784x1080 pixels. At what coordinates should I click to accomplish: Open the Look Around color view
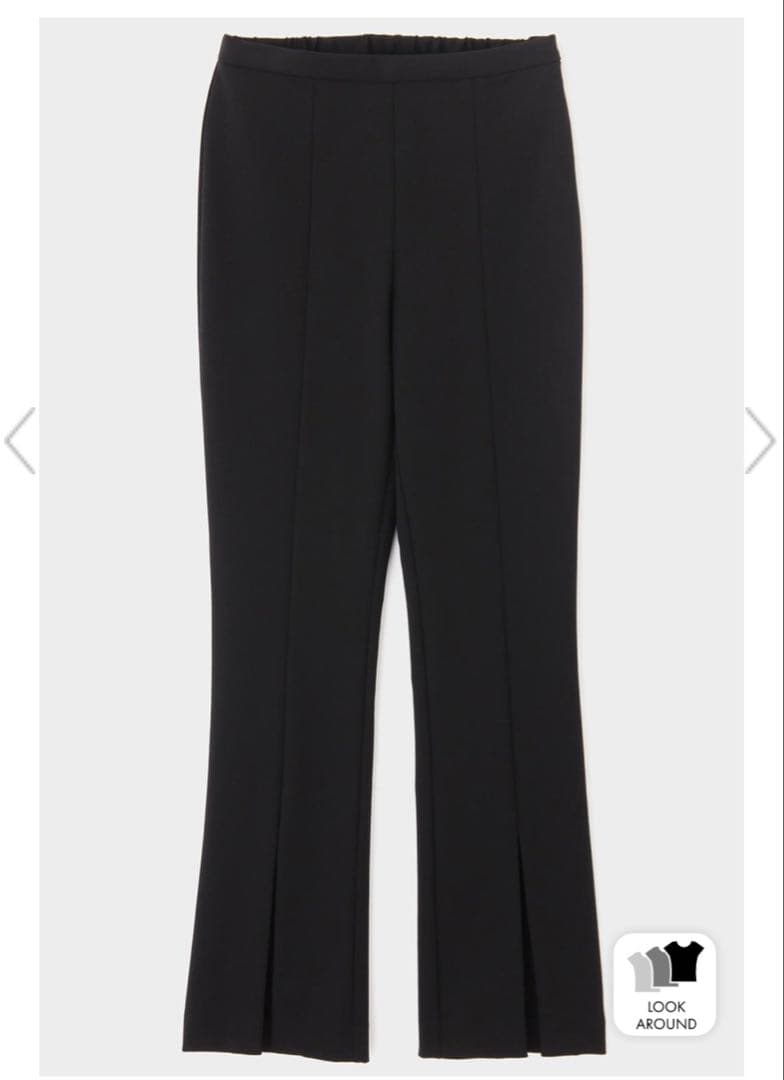[x=665, y=984]
